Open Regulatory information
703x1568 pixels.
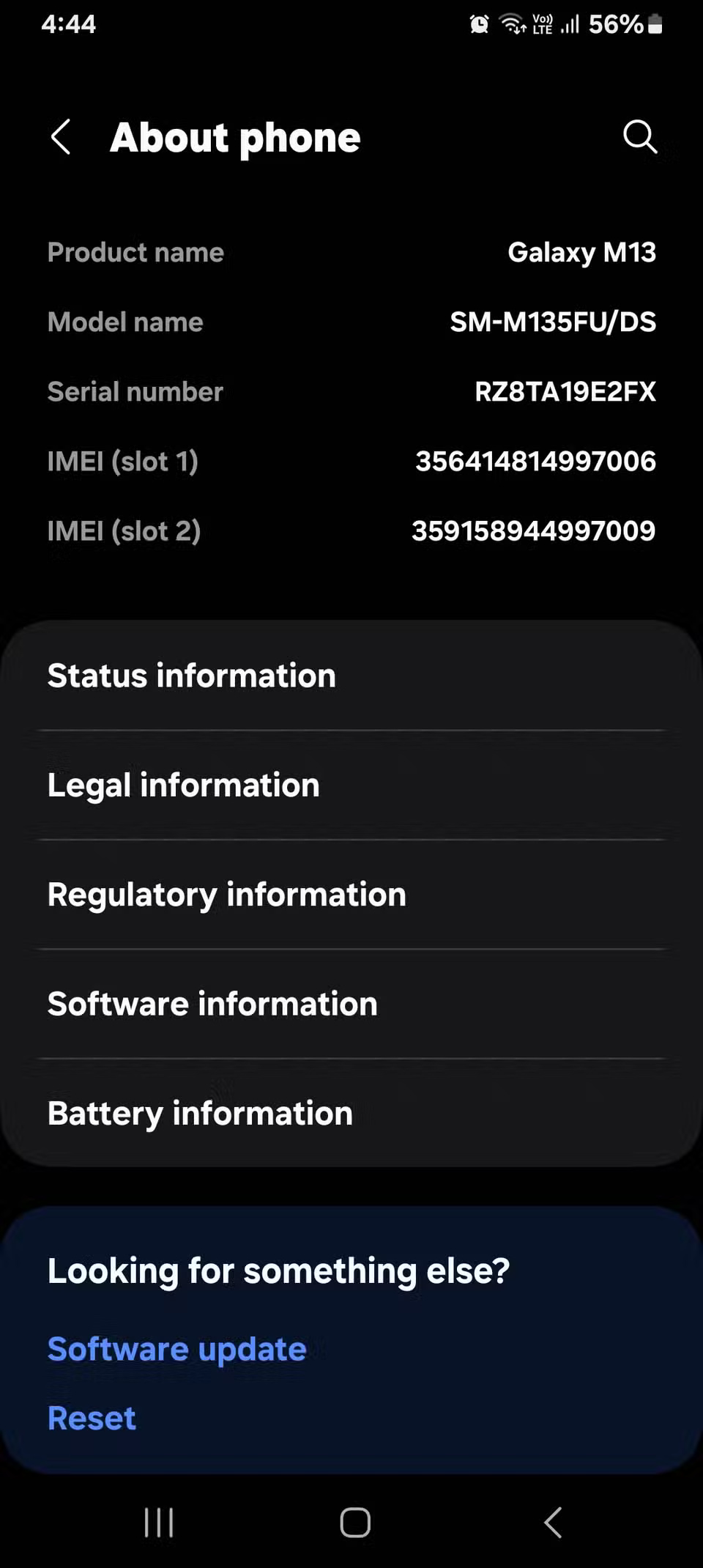click(x=351, y=894)
